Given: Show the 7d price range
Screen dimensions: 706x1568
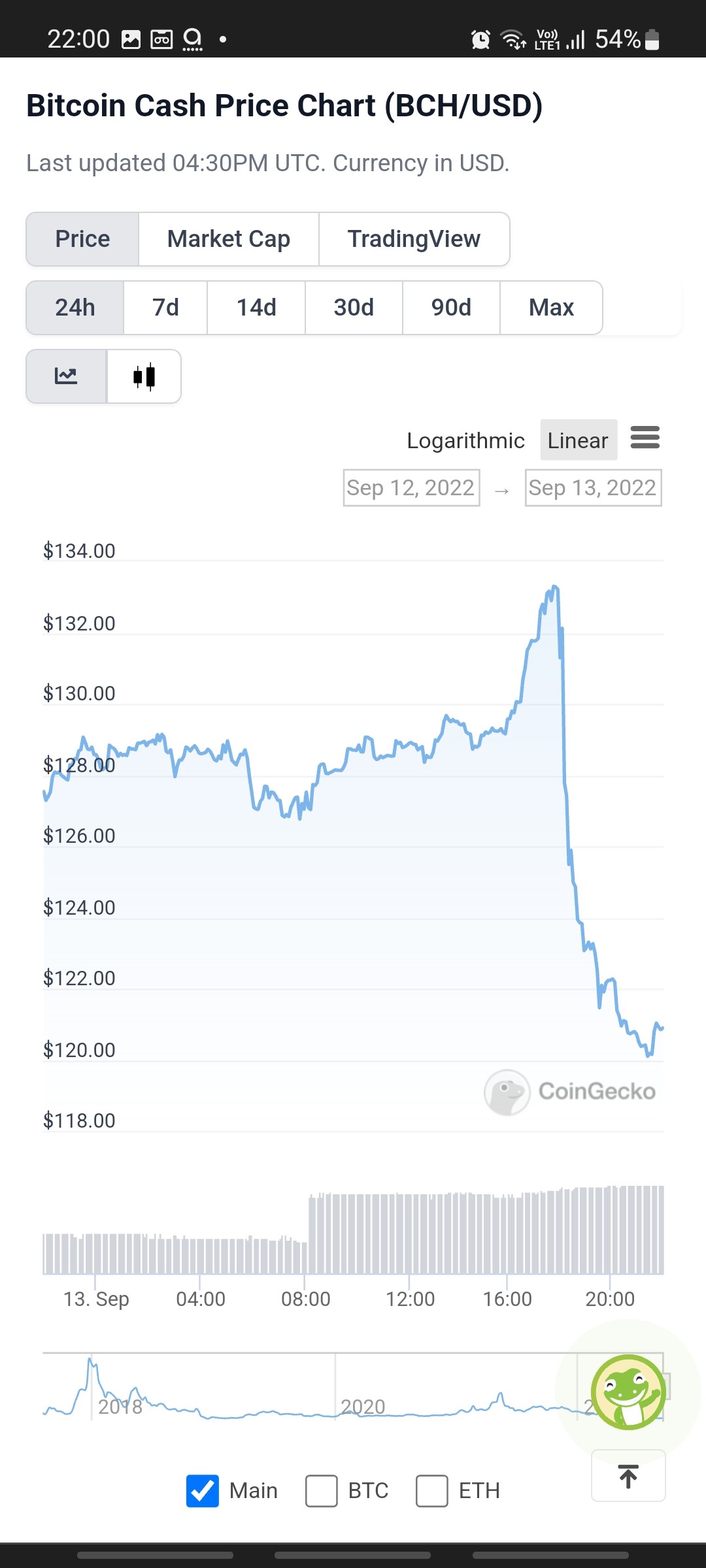Looking at the screenshot, I should click(x=165, y=308).
